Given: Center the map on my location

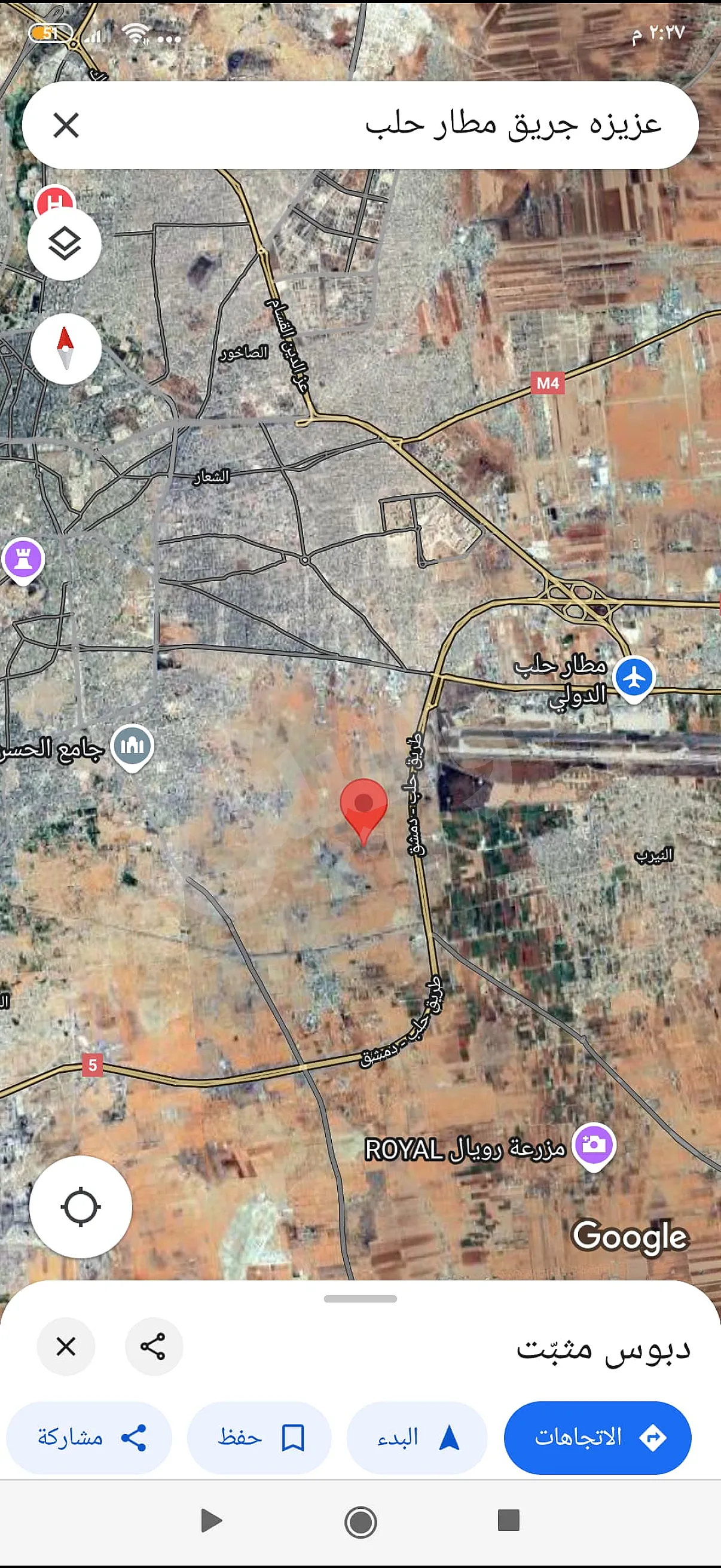Looking at the screenshot, I should 80,1206.
